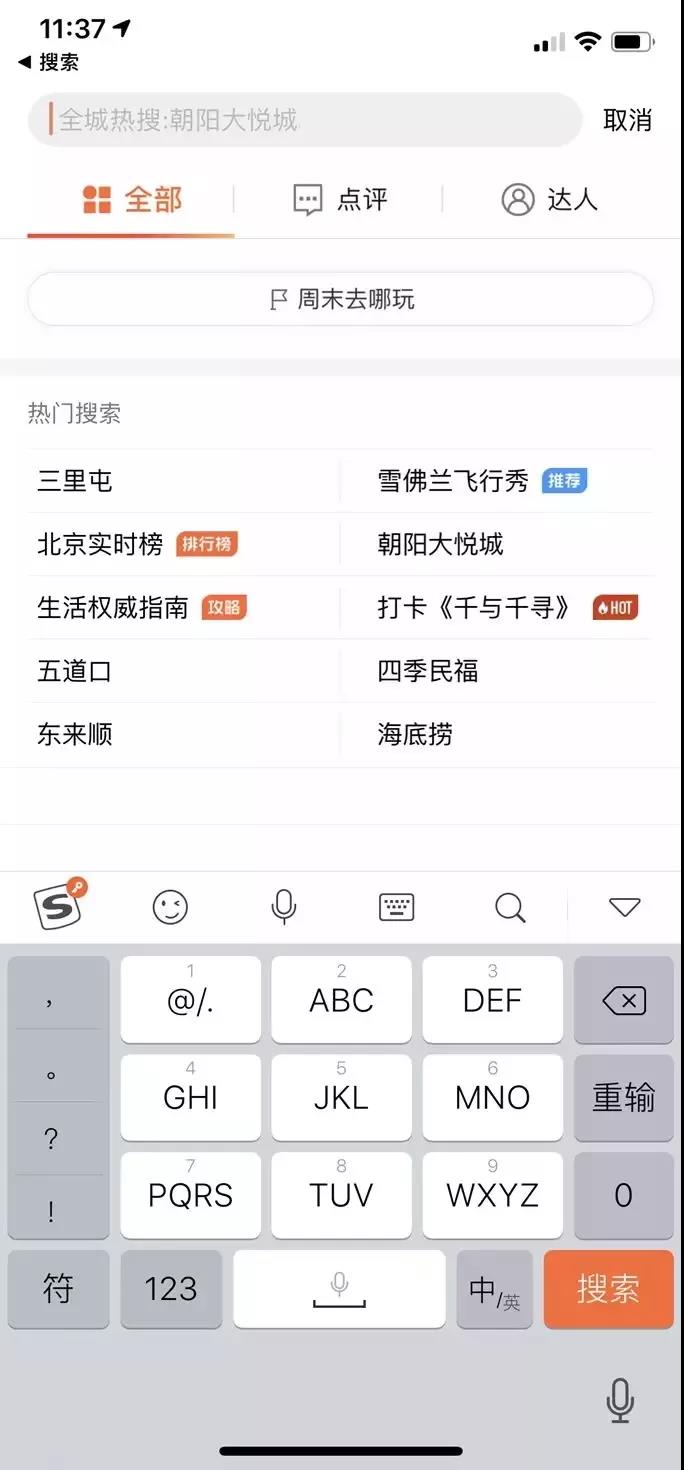Hide the keyboard with the down triangle
684x1470 pixels.
pos(624,907)
